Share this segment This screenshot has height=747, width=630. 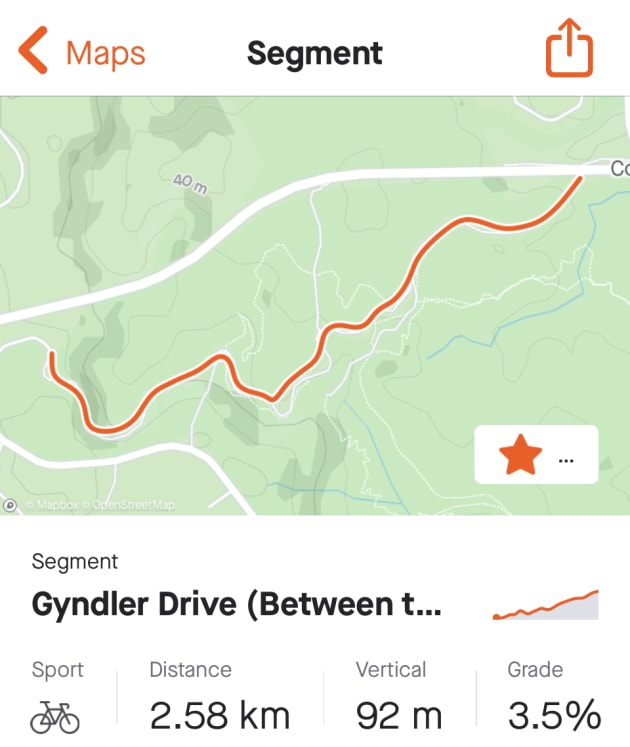point(569,51)
